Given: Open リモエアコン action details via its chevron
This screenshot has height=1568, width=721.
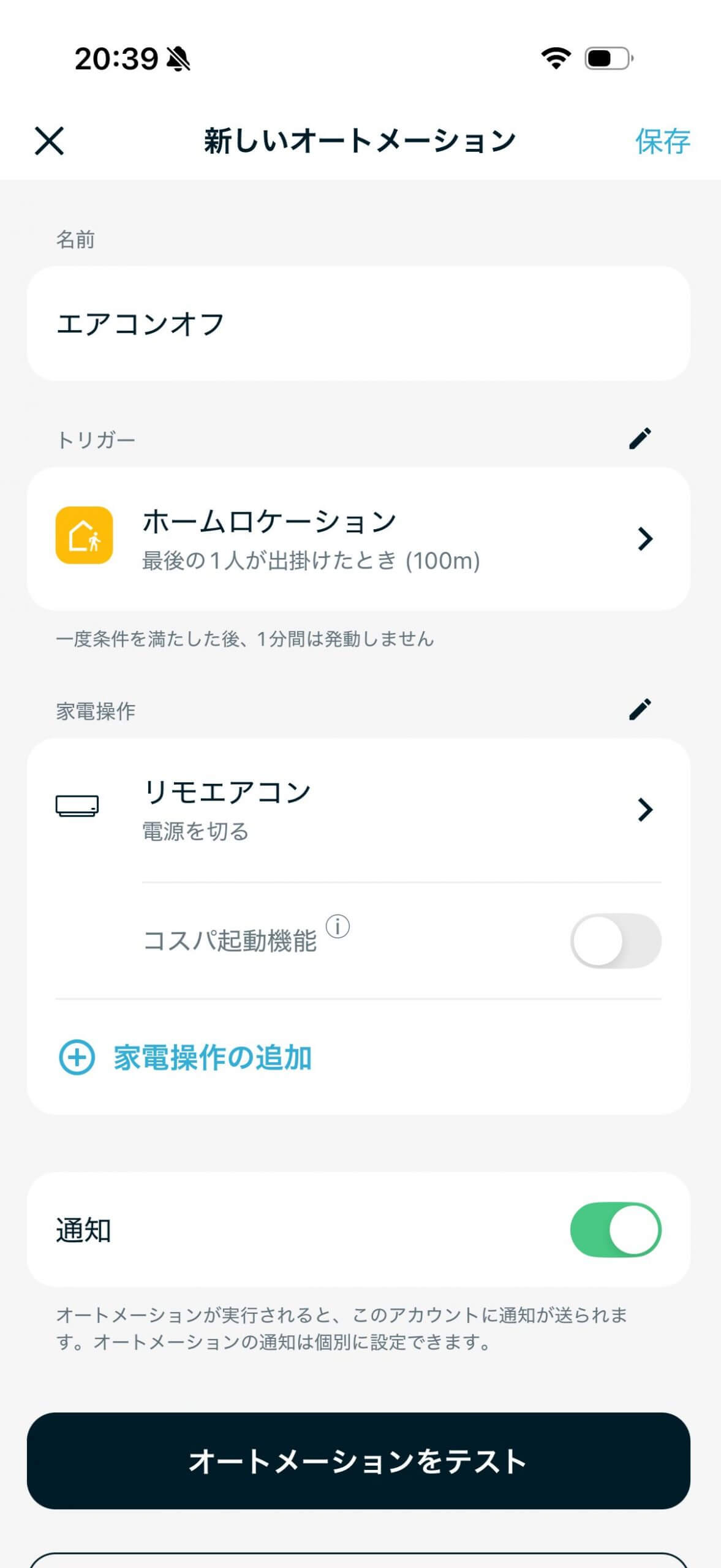Looking at the screenshot, I should (x=645, y=810).
